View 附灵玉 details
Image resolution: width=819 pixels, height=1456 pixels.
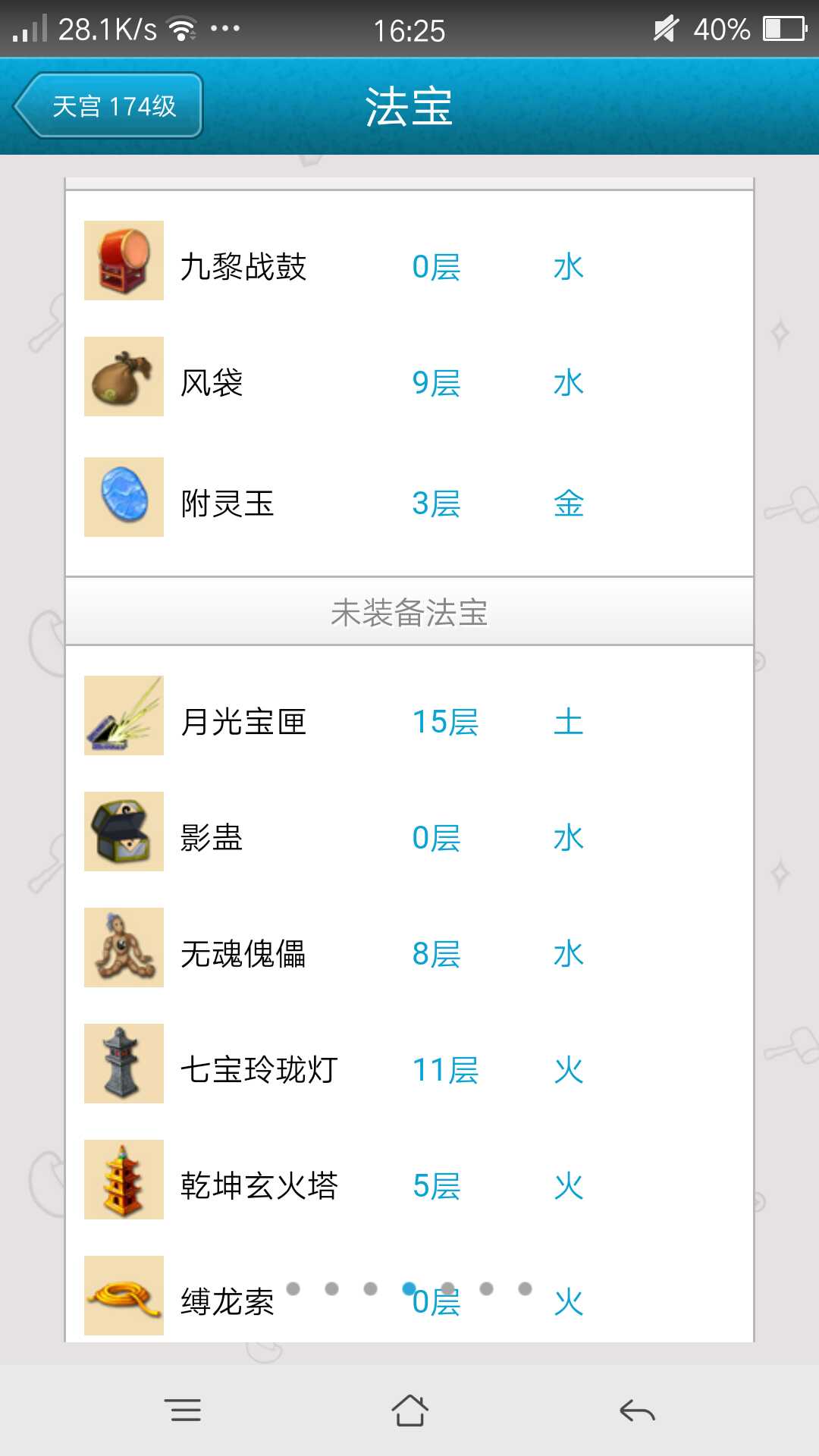point(409,497)
